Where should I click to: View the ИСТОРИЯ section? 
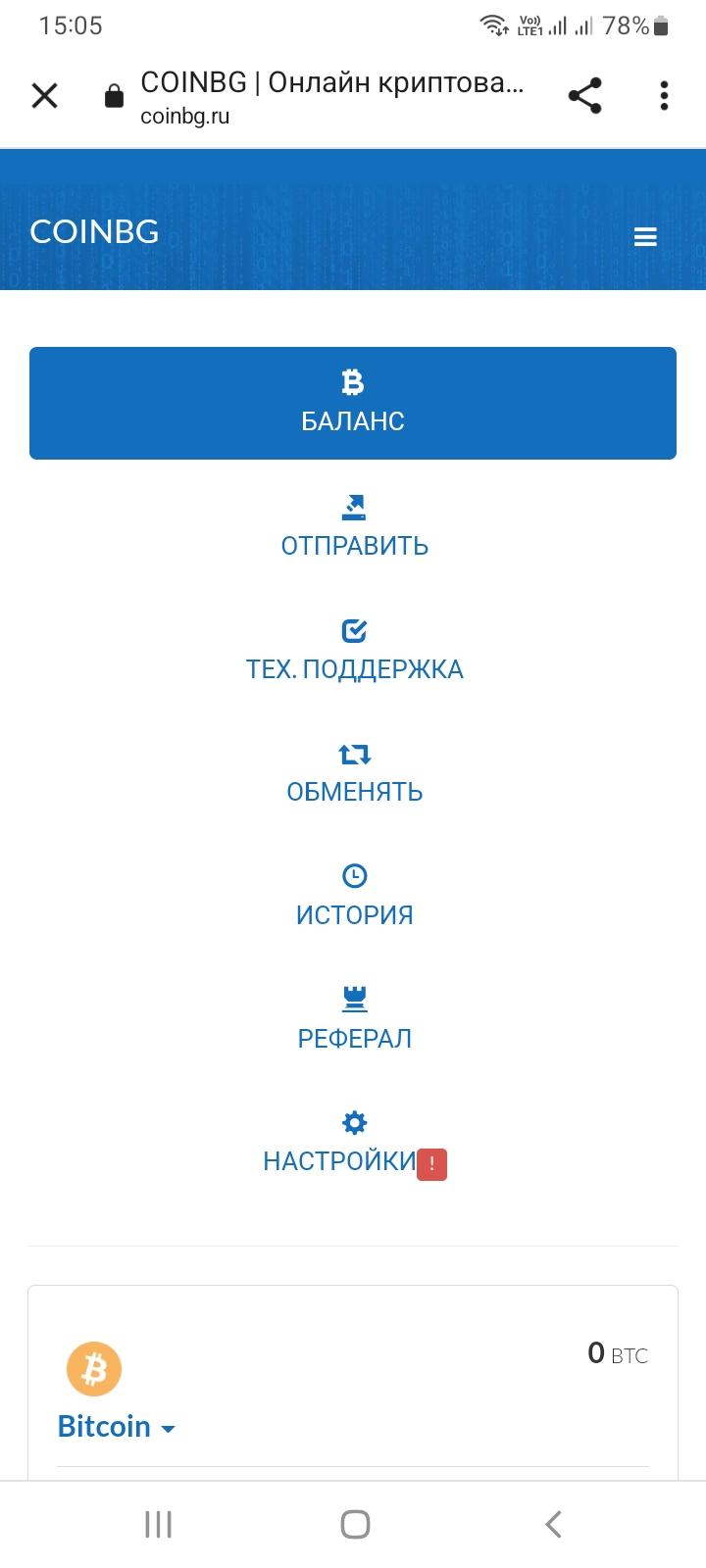click(354, 897)
